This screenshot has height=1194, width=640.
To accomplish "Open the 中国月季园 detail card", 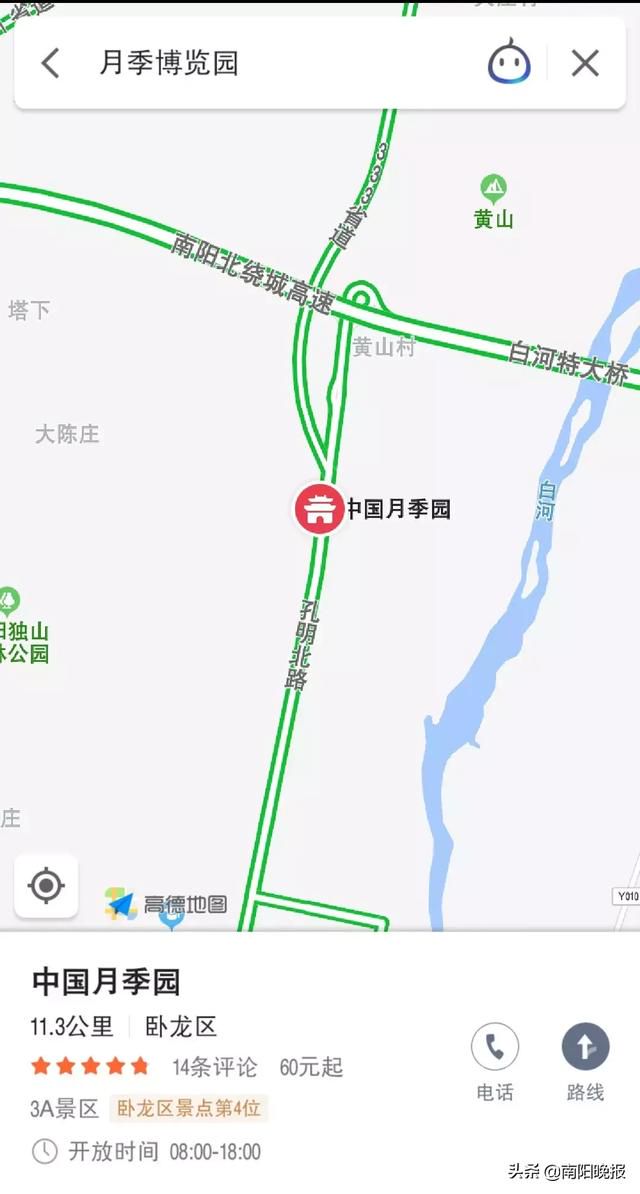I will tap(107, 981).
